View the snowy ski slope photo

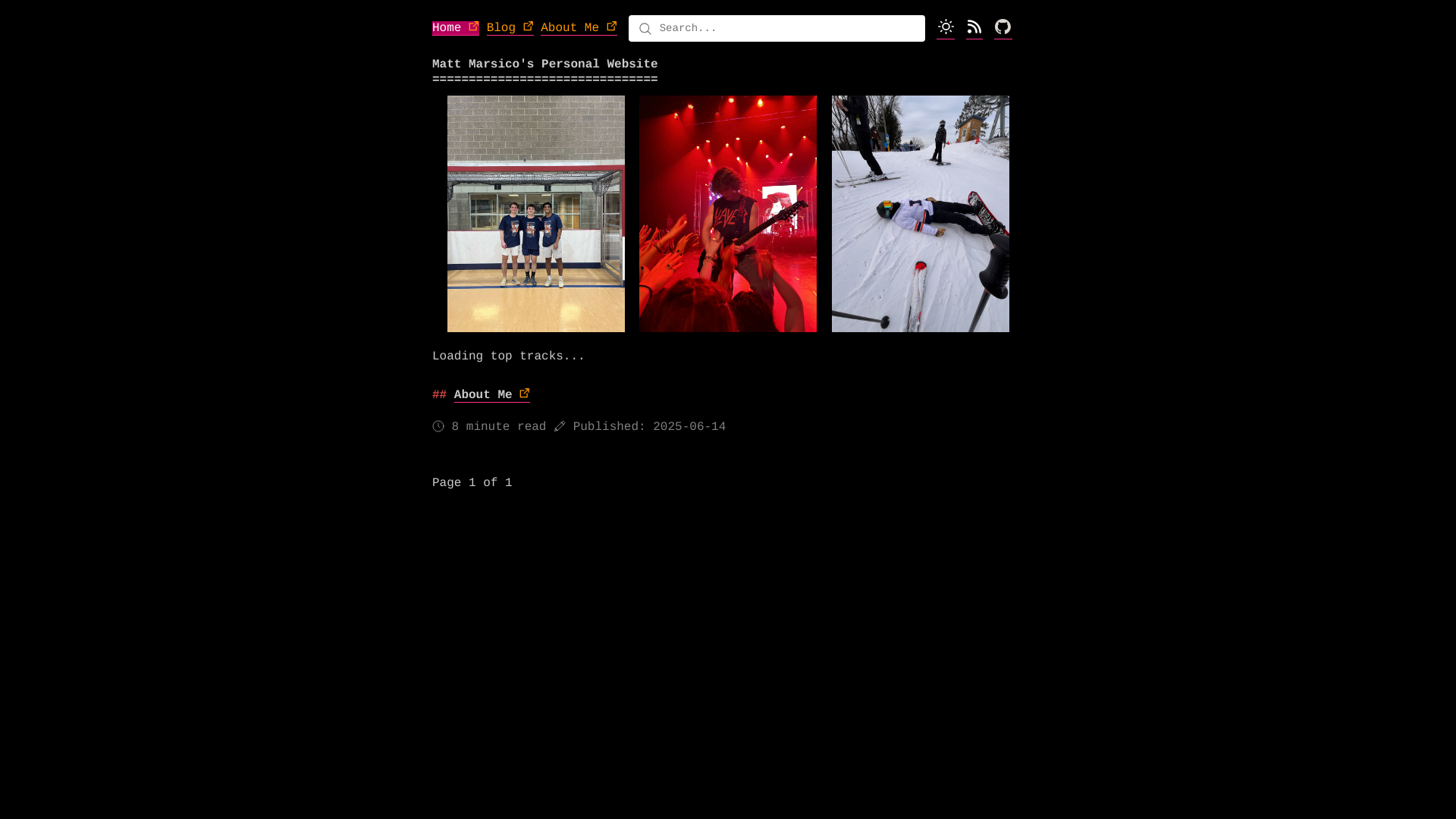(920, 214)
